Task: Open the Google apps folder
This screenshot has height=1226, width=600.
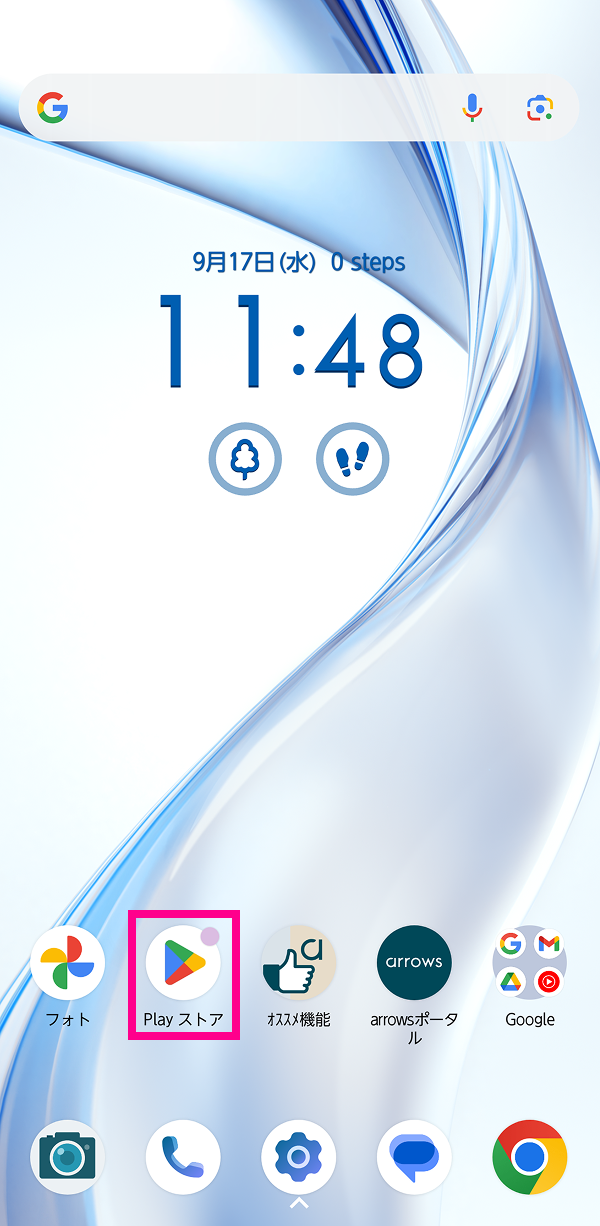Action: click(x=530, y=962)
